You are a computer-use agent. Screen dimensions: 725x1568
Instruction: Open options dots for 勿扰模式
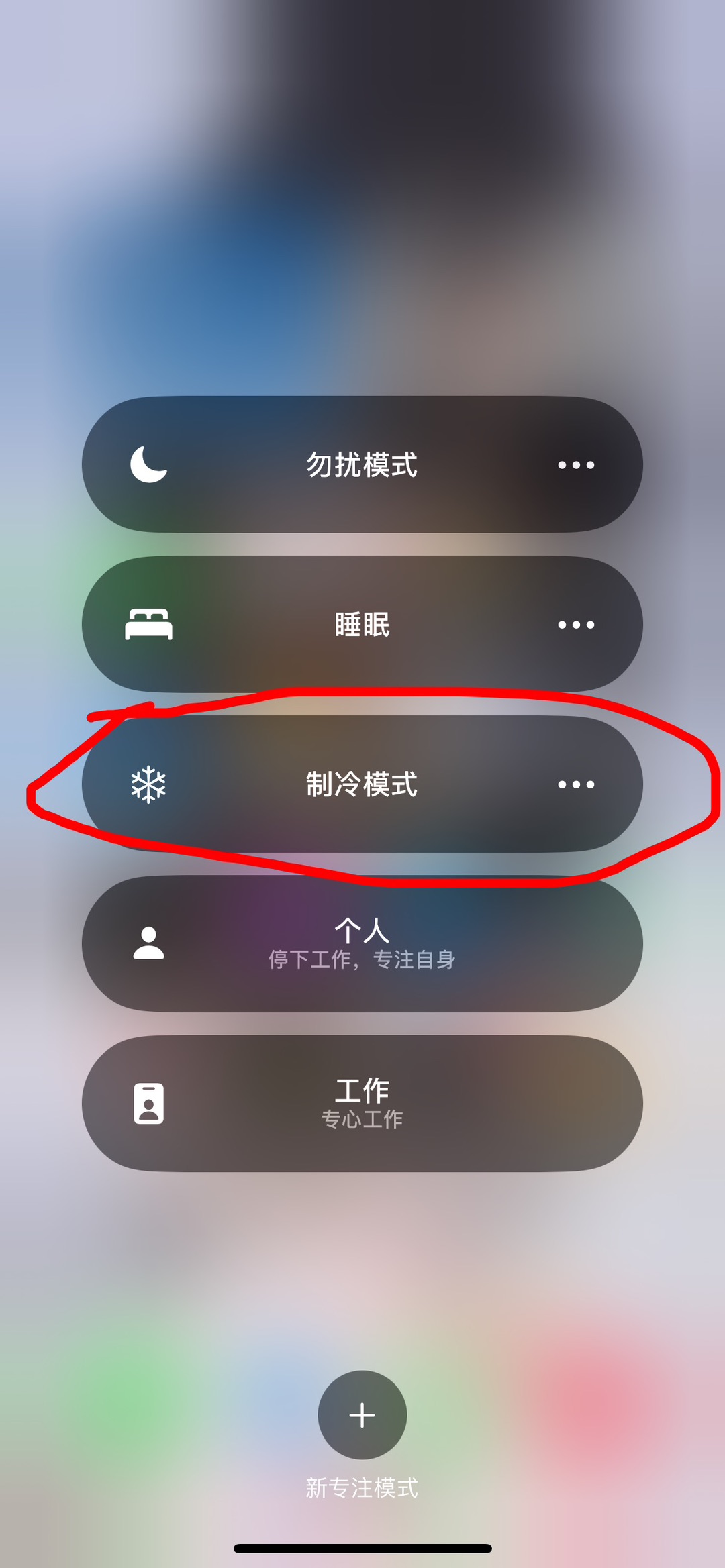click(576, 464)
